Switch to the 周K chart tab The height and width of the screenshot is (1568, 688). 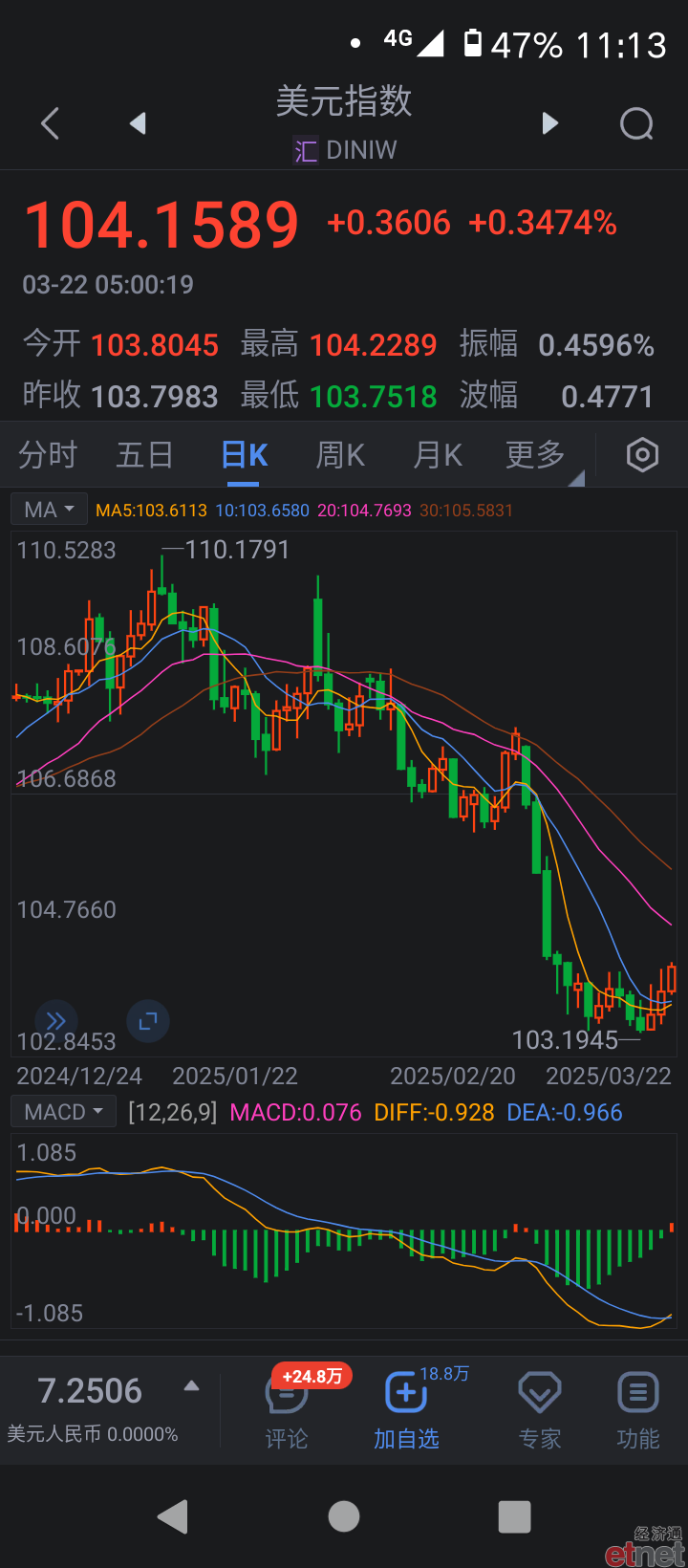(340, 455)
